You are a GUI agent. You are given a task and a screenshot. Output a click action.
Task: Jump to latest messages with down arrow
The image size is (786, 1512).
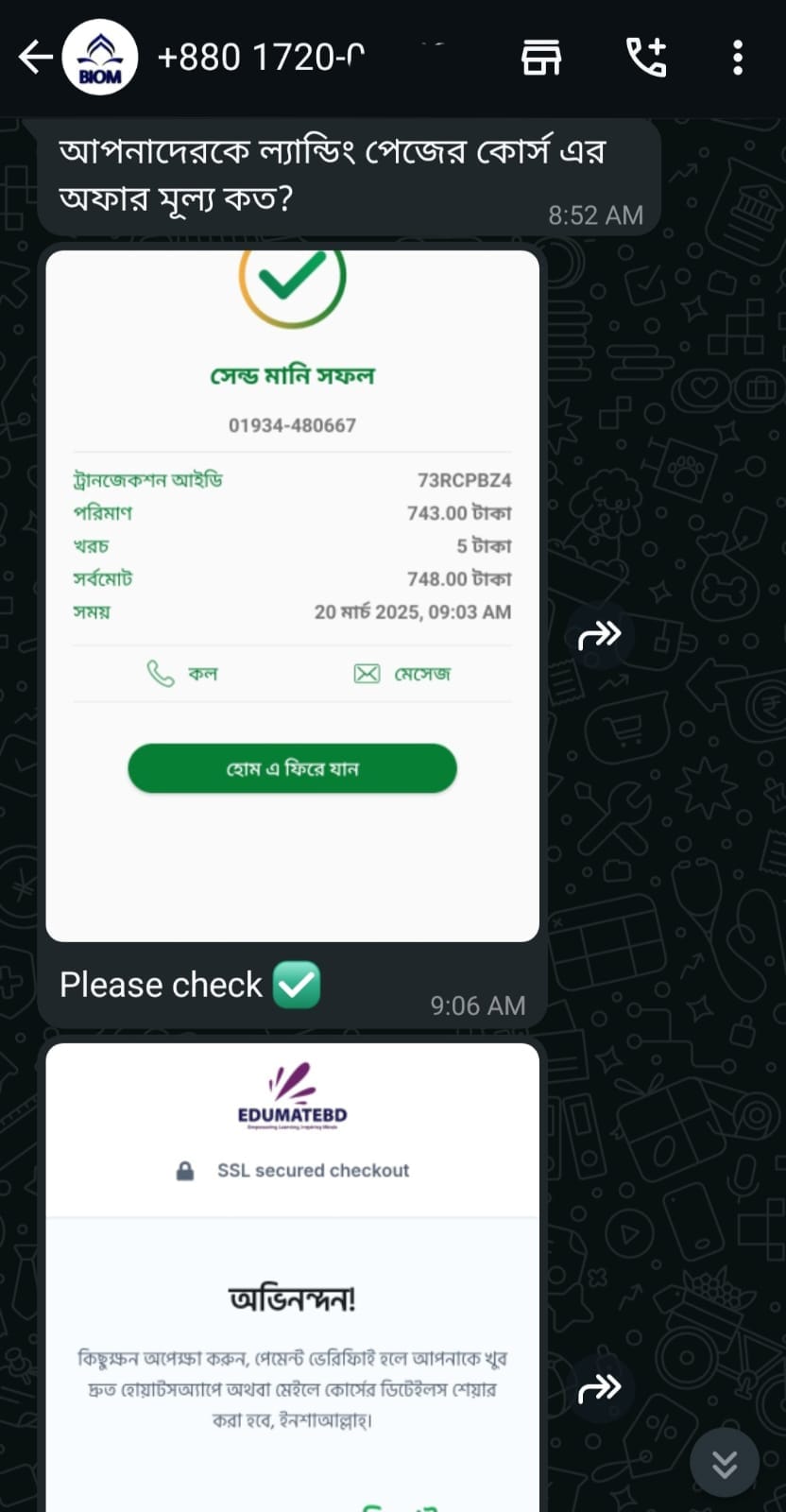pyautogui.click(x=725, y=1464)
